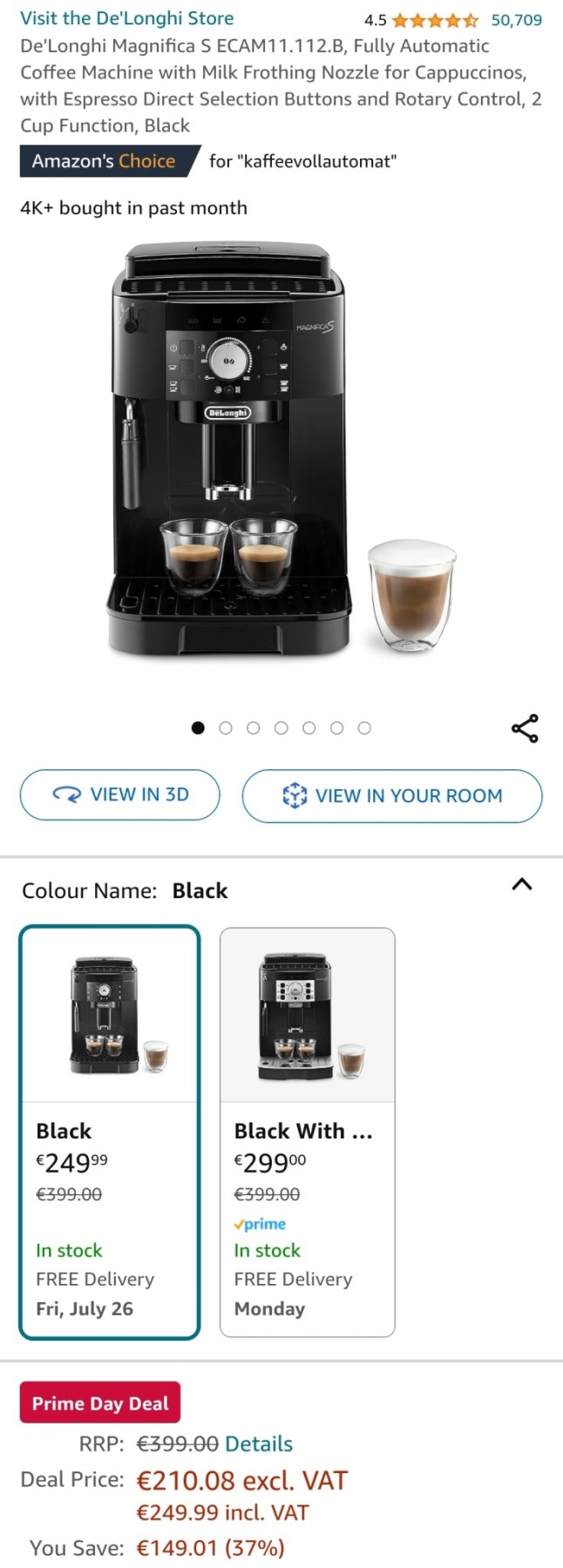Share this coffee machine product
The width and height of the screenshot is (563, 1568).
[525, 728]
